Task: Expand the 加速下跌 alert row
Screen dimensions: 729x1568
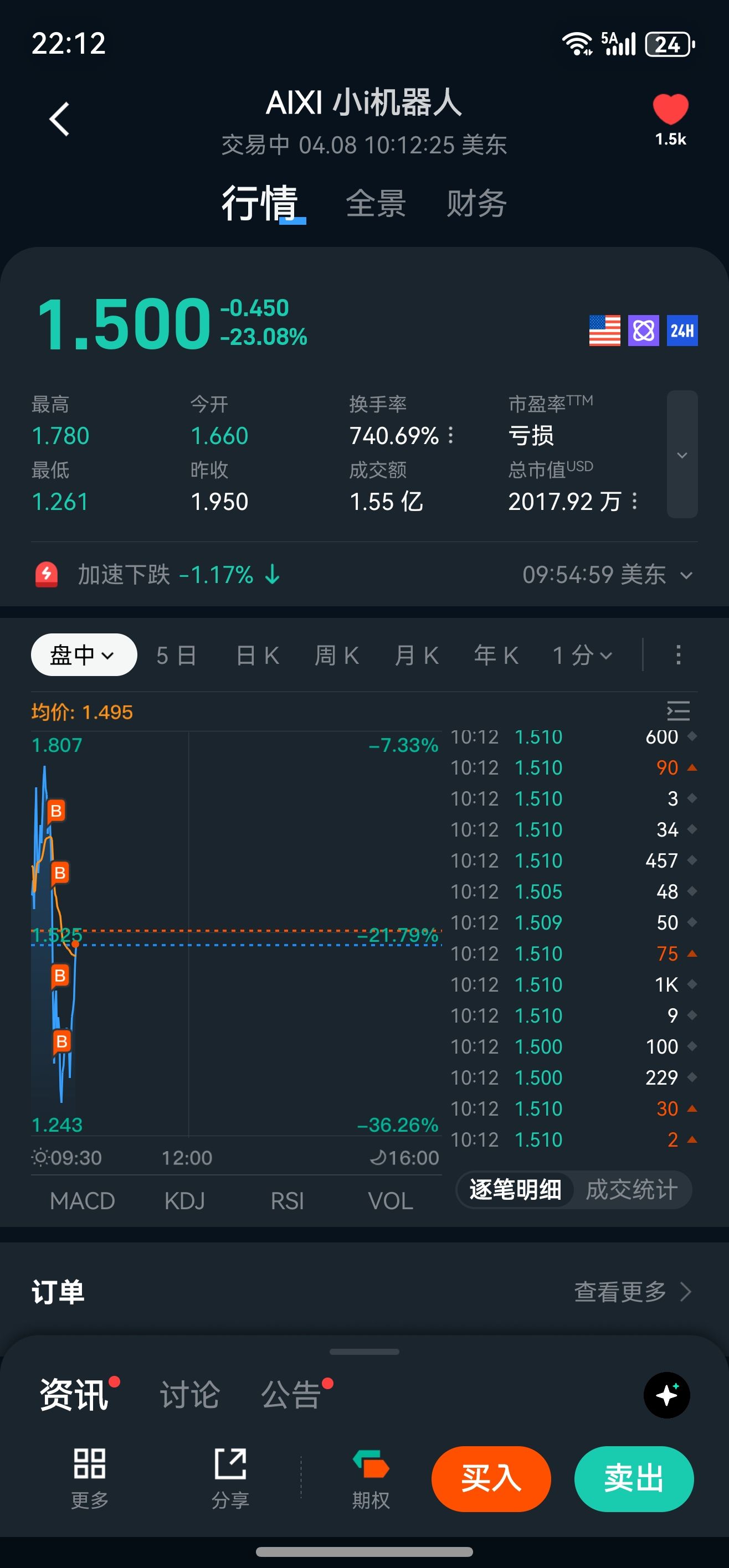Action: pos(686,575)
